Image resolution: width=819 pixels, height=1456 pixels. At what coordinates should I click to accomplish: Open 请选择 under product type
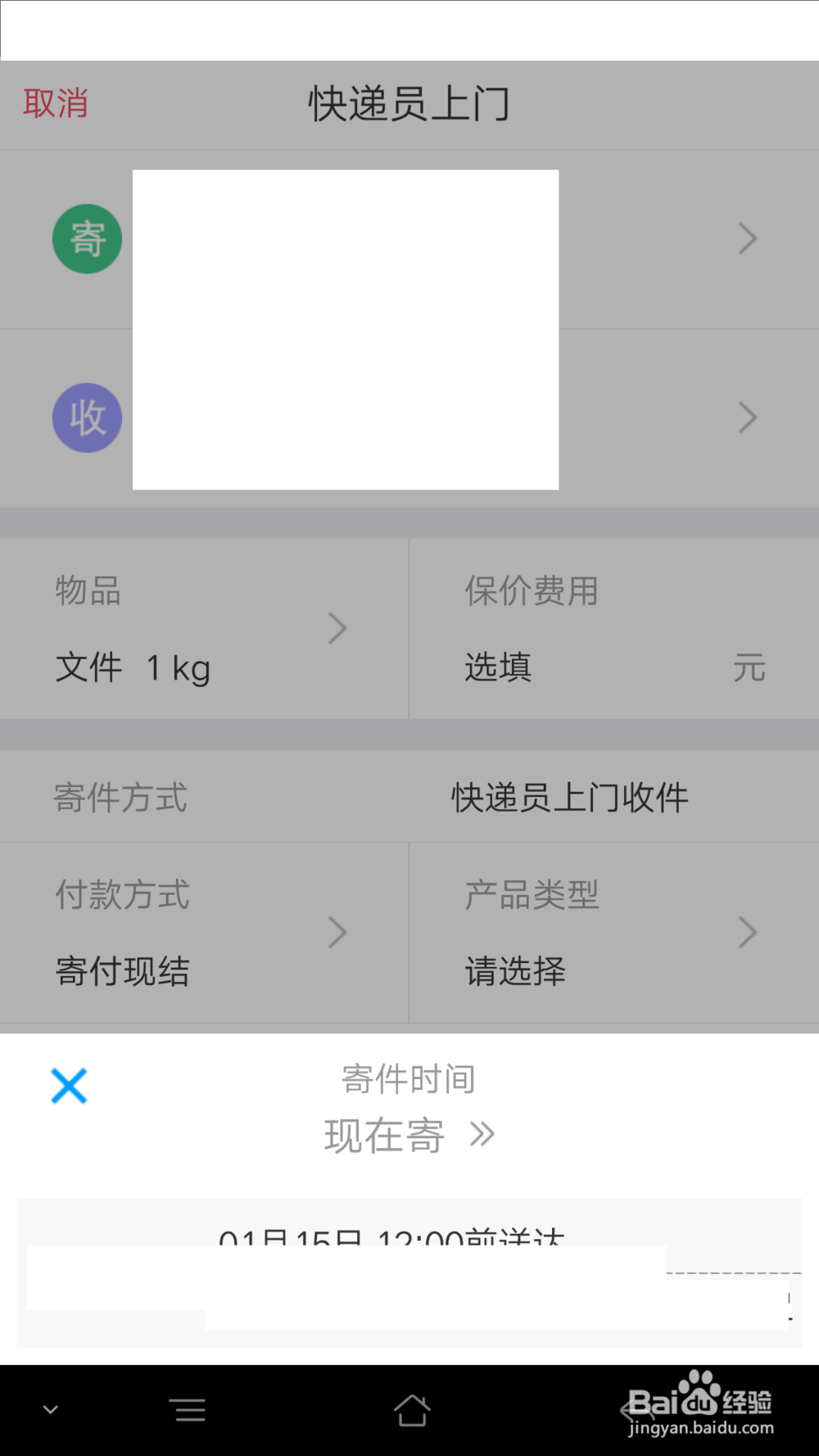pyautogui.click(x=514, y=971)
